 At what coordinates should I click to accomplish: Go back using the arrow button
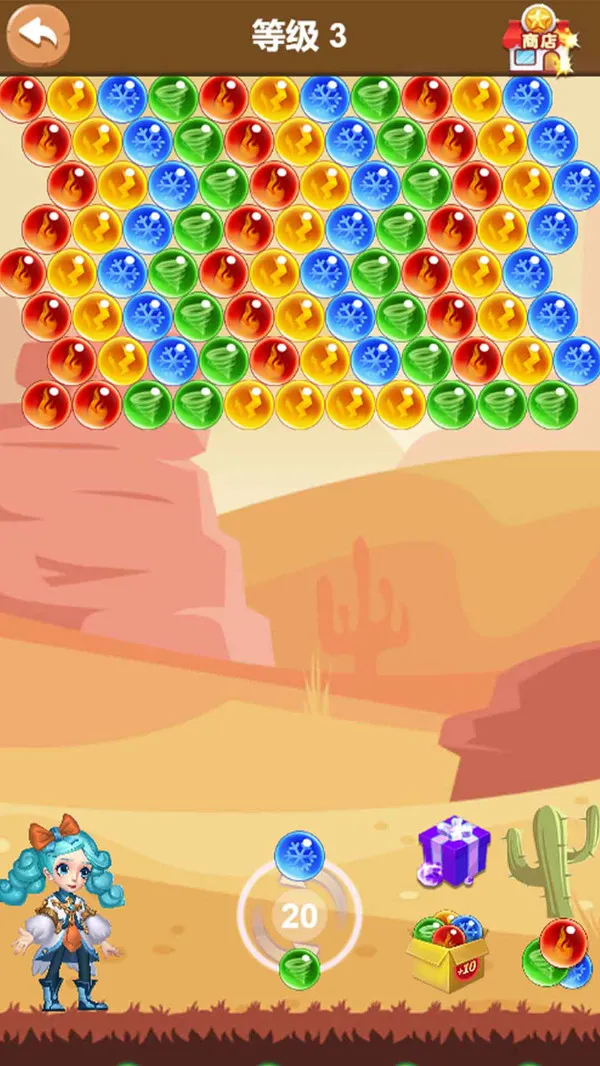(38, 35)
